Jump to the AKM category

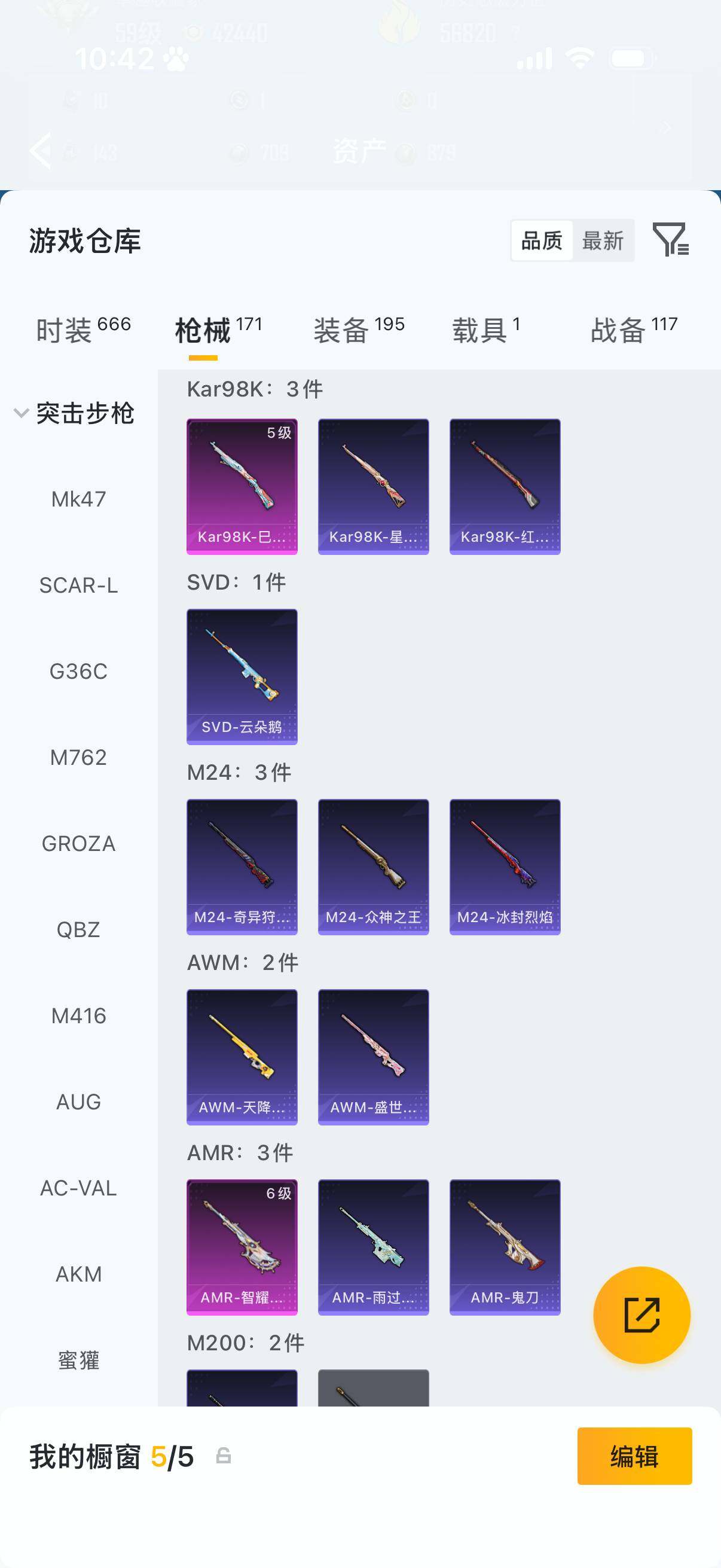tap(78, 1274)
